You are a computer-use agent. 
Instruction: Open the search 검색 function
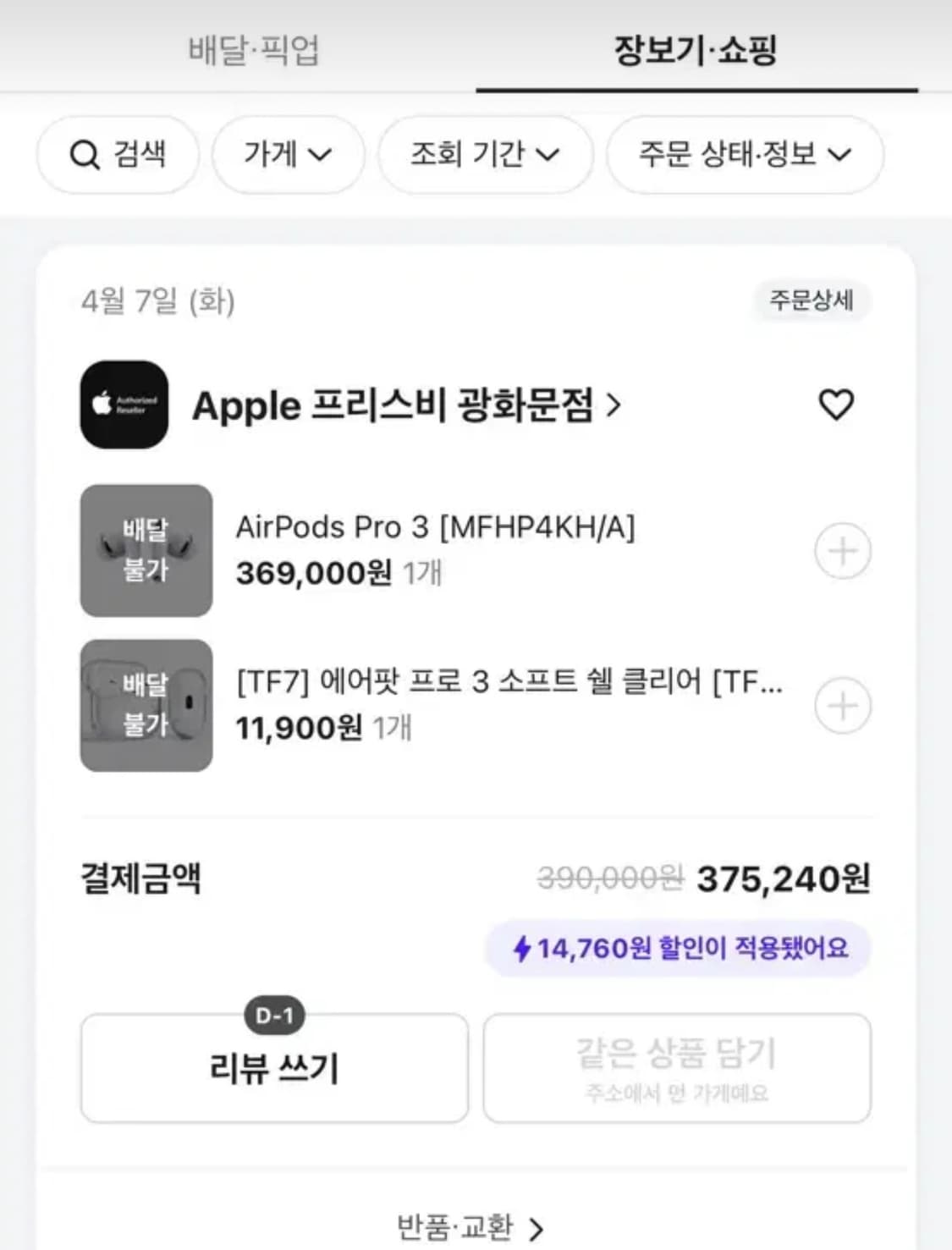pyautogui.click(x=117, y=154)
